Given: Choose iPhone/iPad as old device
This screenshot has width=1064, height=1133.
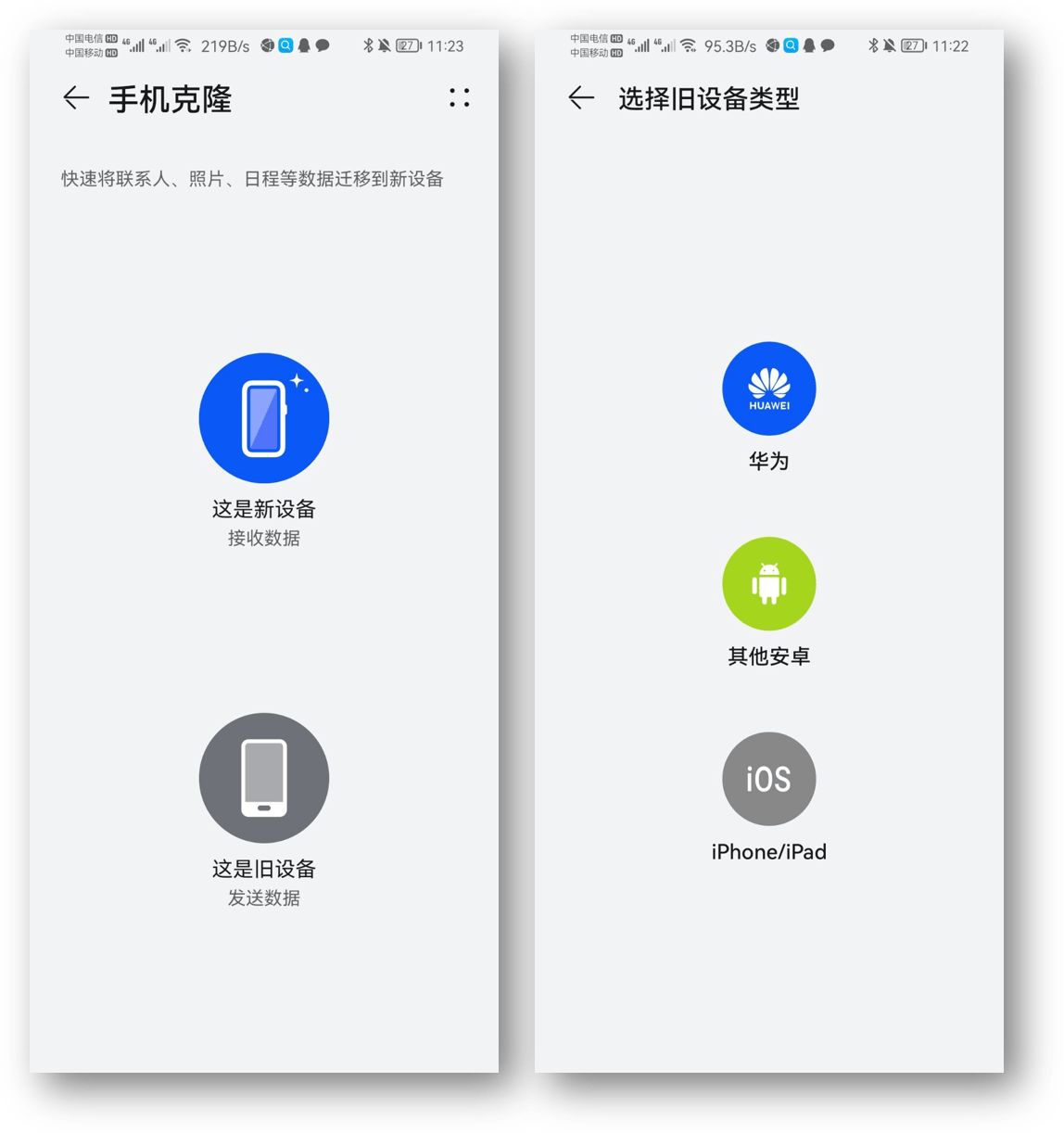Looking at the screenshot, I should pos(768,779).
